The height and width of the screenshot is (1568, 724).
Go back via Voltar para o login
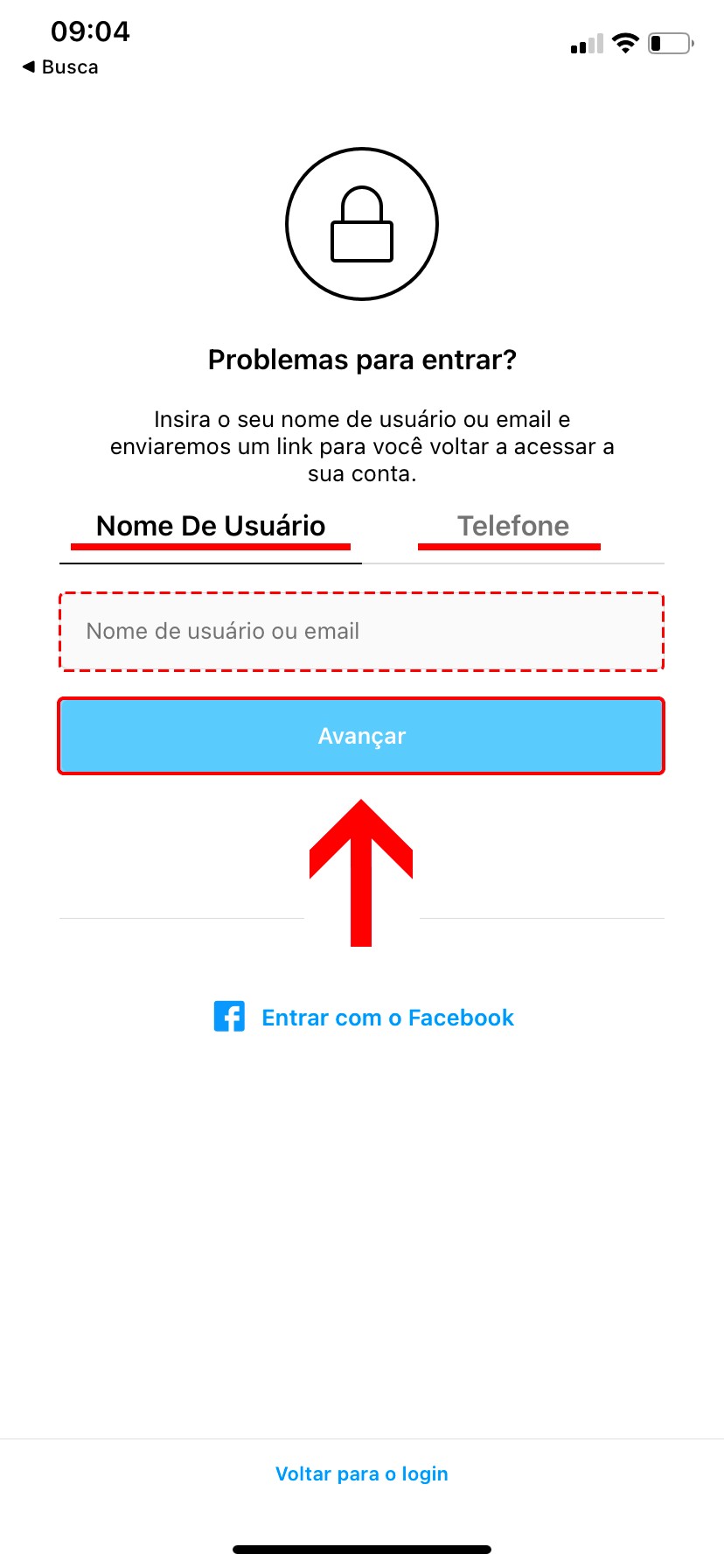click(361, 1473)
